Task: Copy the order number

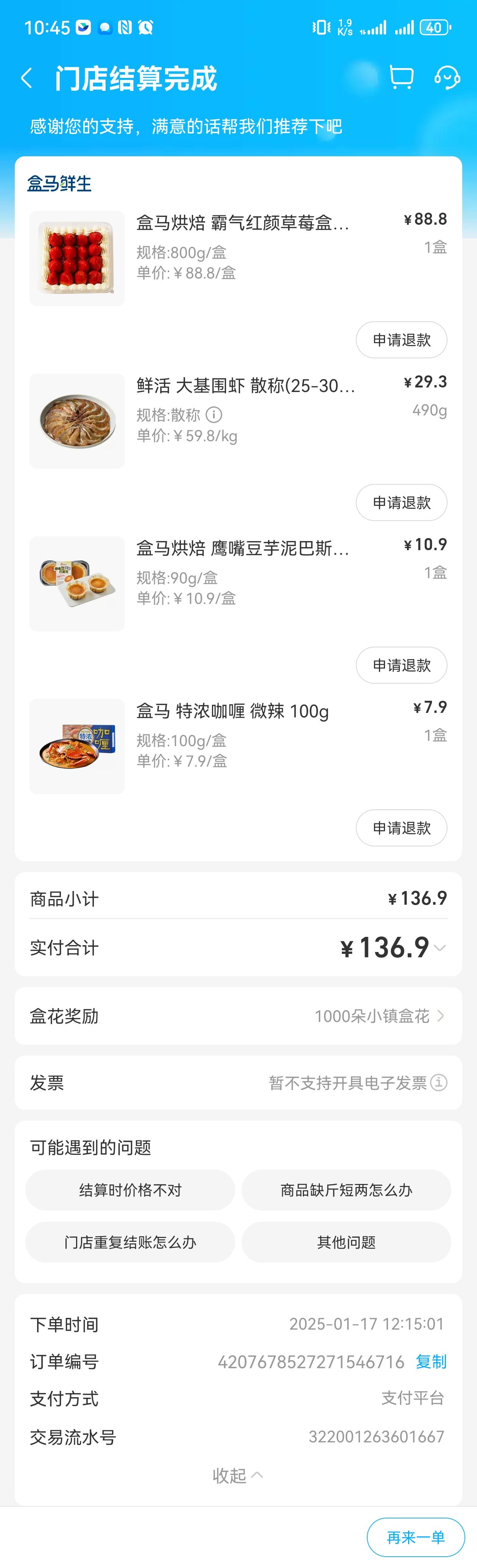Action: [431, 1362]
